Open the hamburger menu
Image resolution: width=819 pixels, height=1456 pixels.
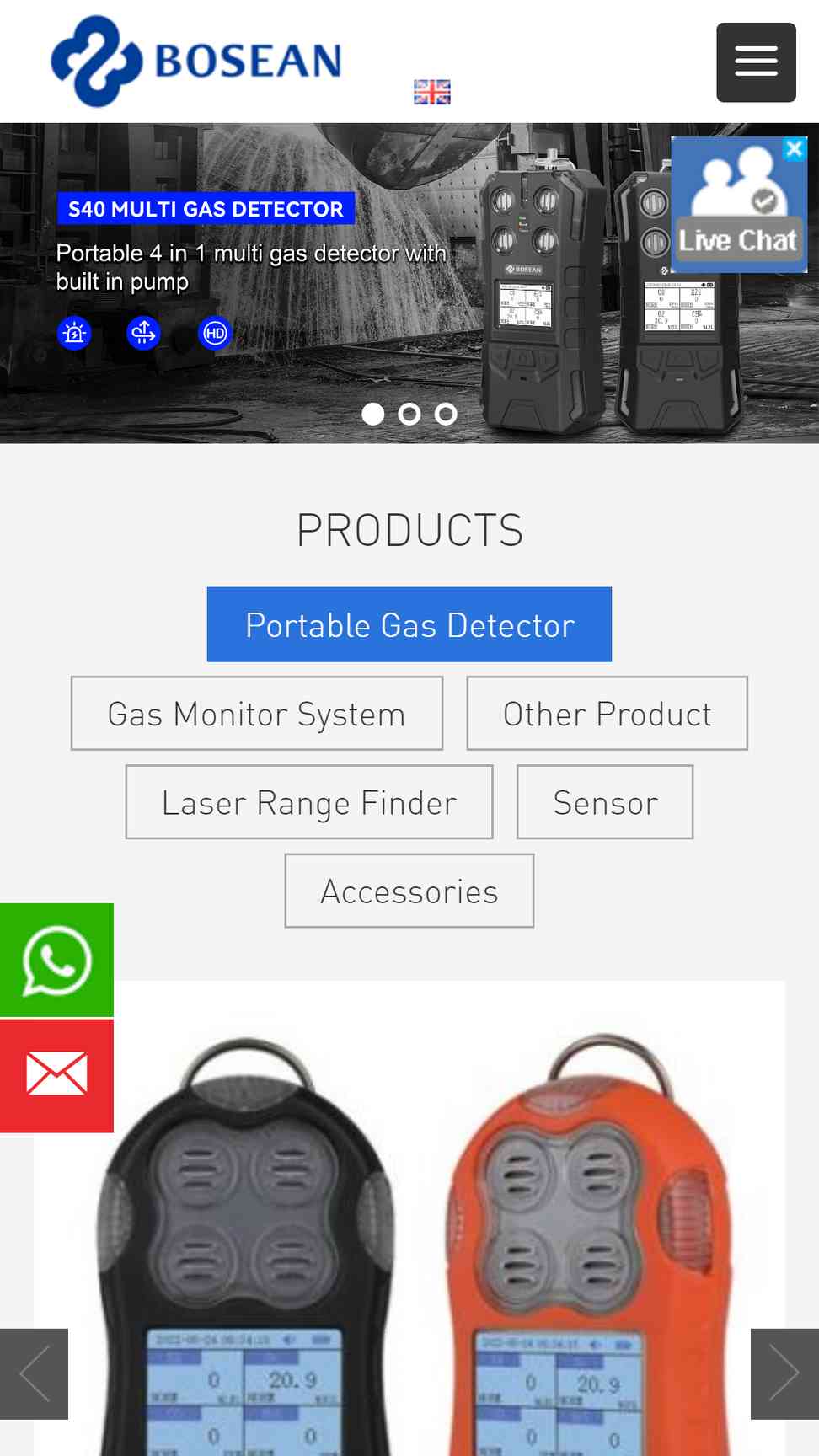click(756, 62)
